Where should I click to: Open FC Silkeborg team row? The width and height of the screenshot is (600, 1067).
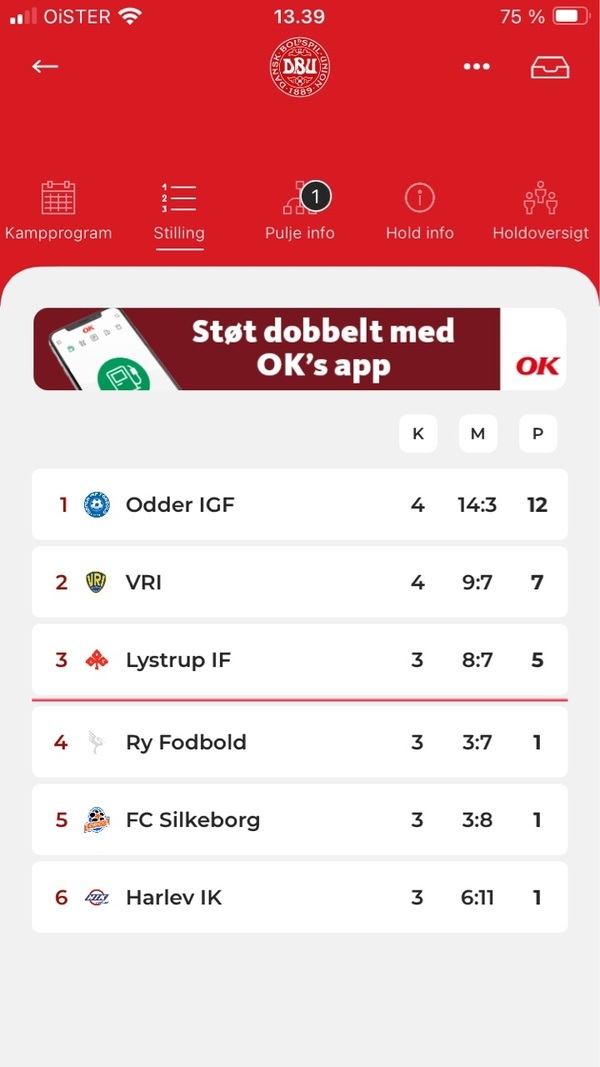[300, 819]
